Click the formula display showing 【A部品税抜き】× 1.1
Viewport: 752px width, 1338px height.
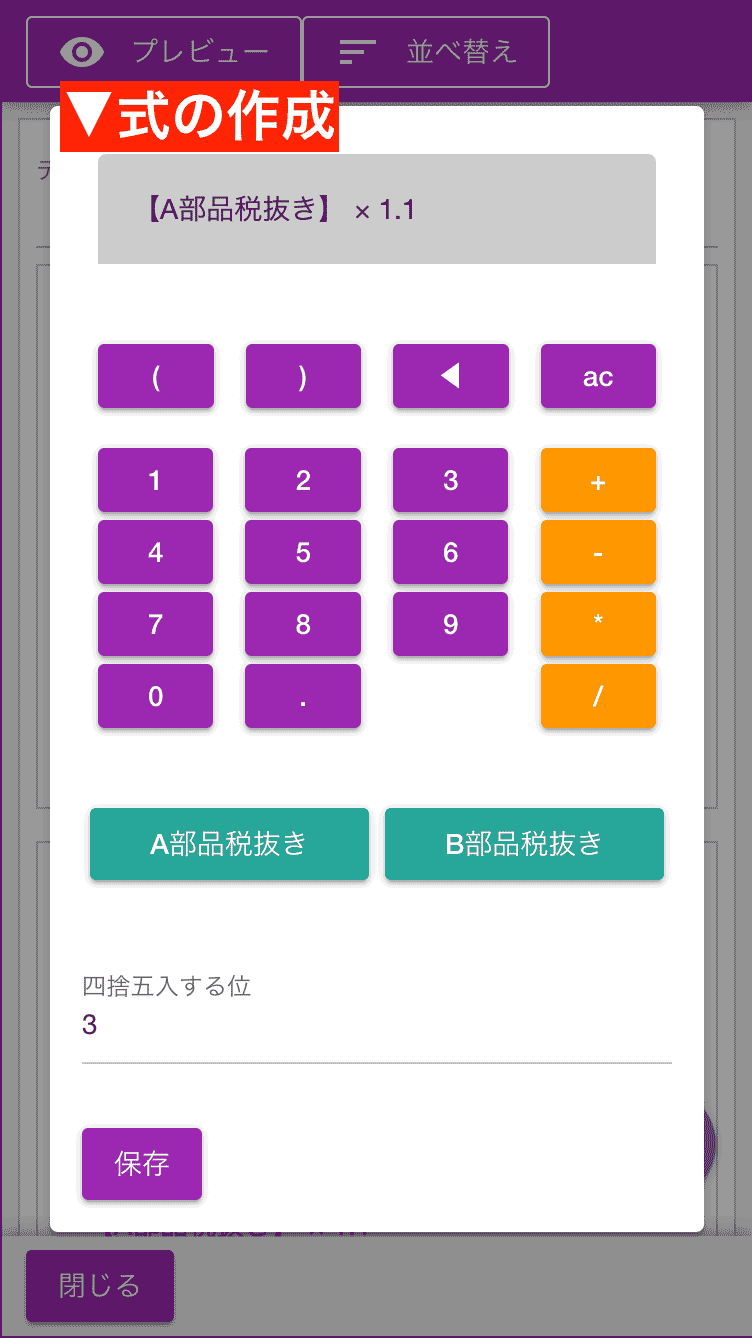pos(375,209)
